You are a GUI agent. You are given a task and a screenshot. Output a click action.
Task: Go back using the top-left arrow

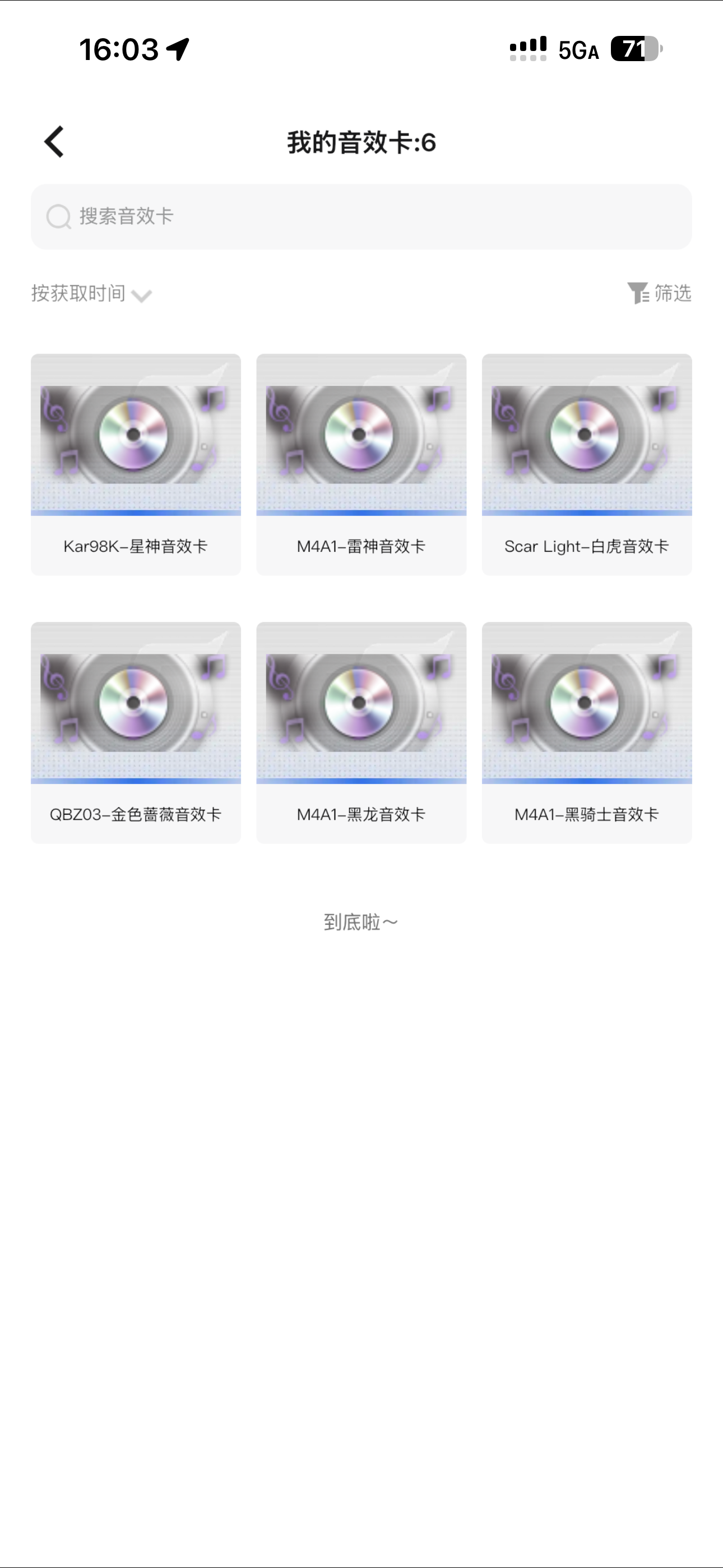pos(54,142)
